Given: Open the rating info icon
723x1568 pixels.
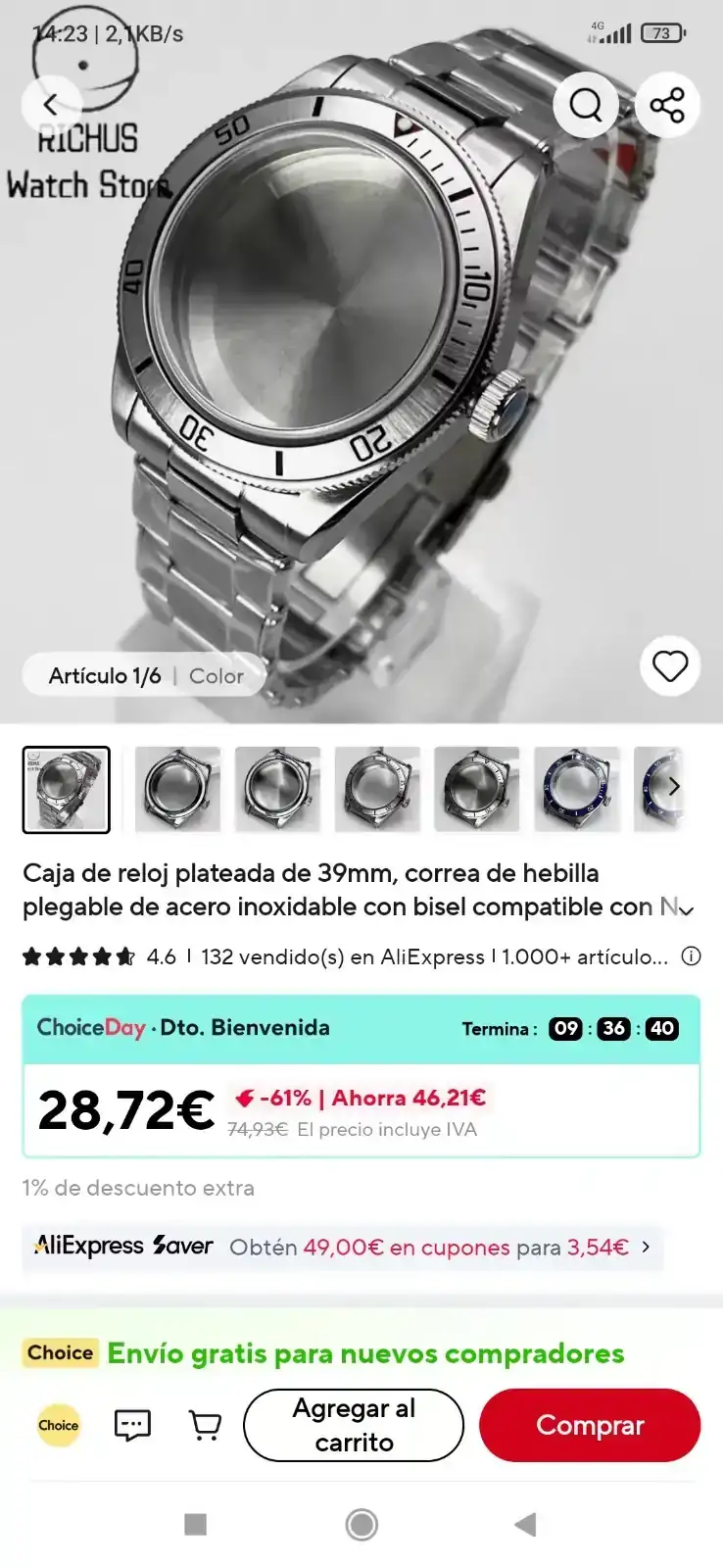Looking at the screenshot, I should tap(691, 956).
